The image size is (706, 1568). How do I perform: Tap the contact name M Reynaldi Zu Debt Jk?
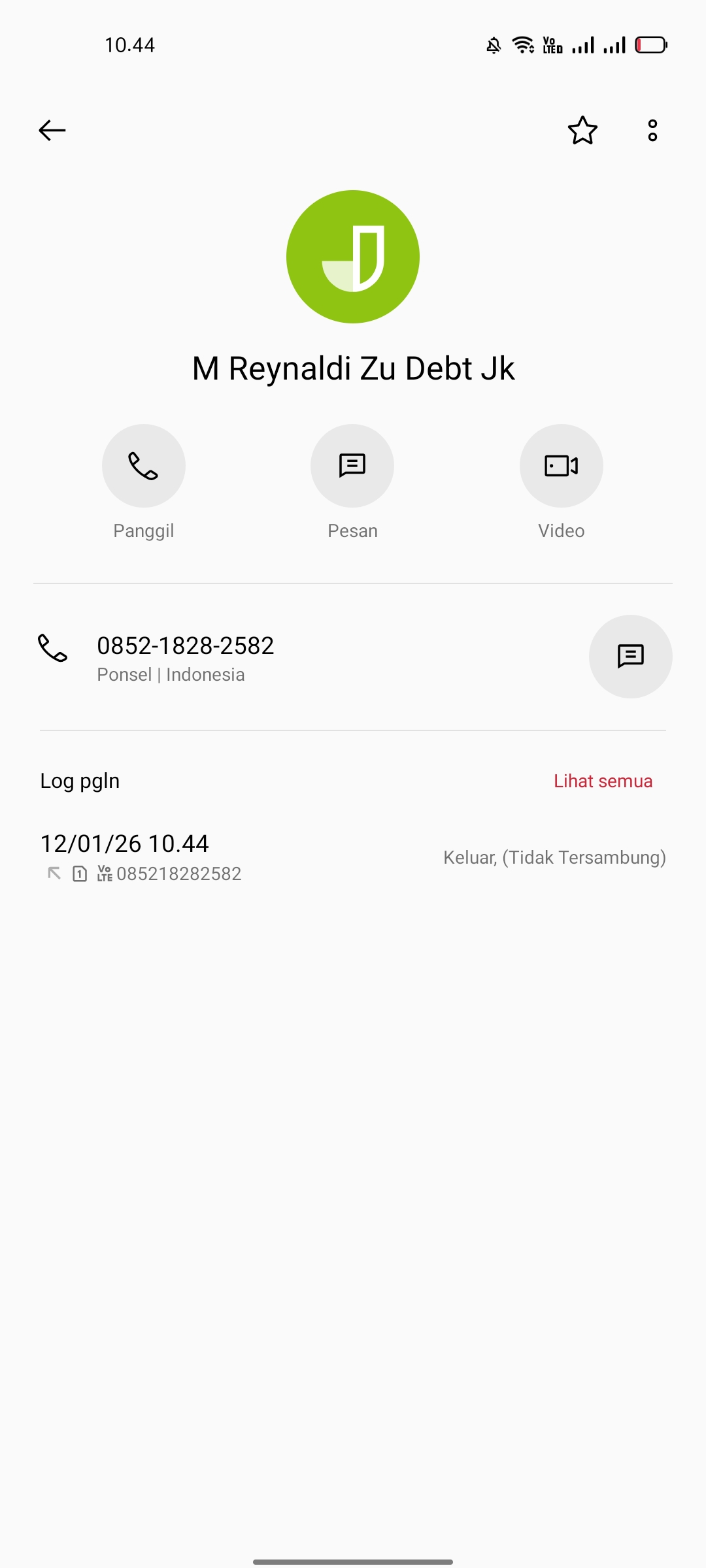point(352,368)
